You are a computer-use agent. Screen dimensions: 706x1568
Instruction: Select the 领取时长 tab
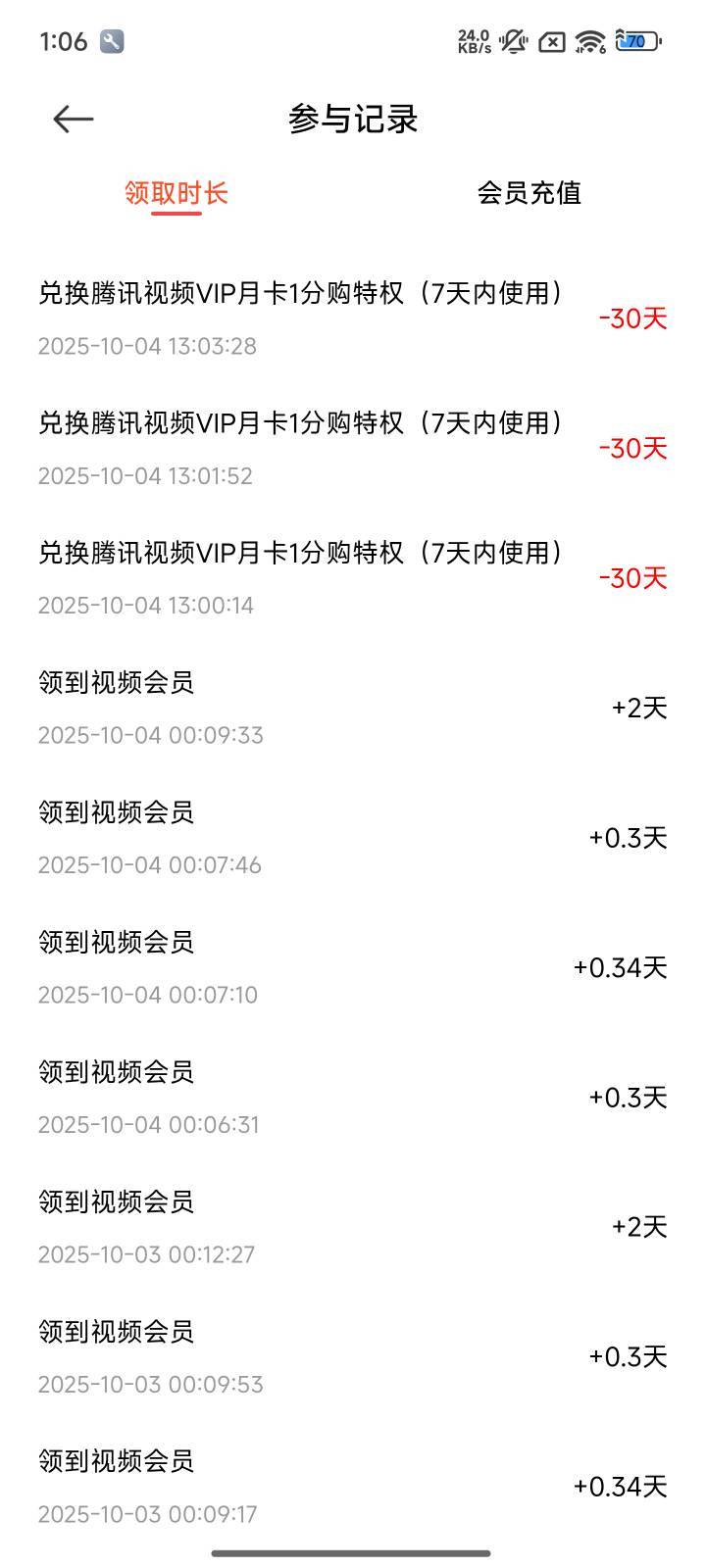(176, 192)
